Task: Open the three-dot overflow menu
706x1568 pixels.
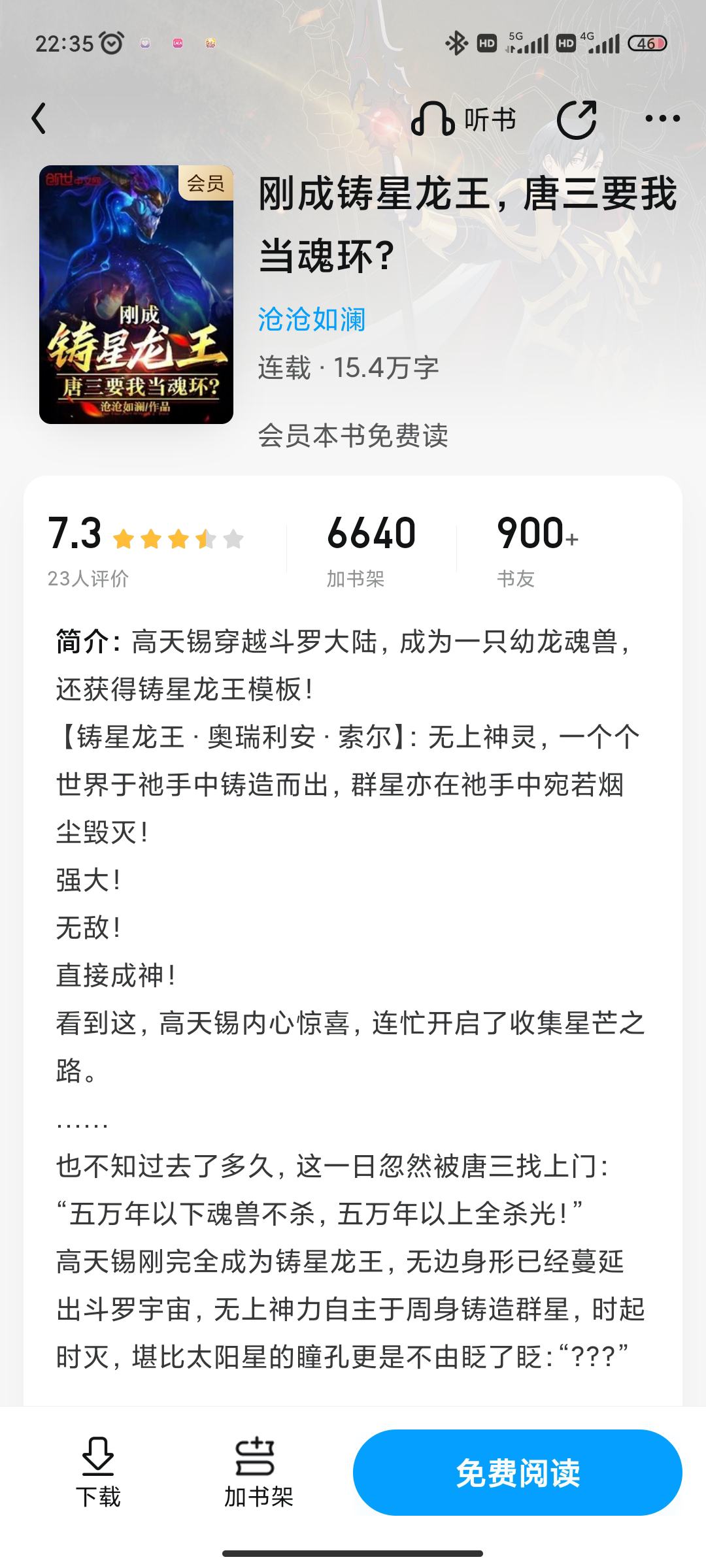Action: coord(662,119)
